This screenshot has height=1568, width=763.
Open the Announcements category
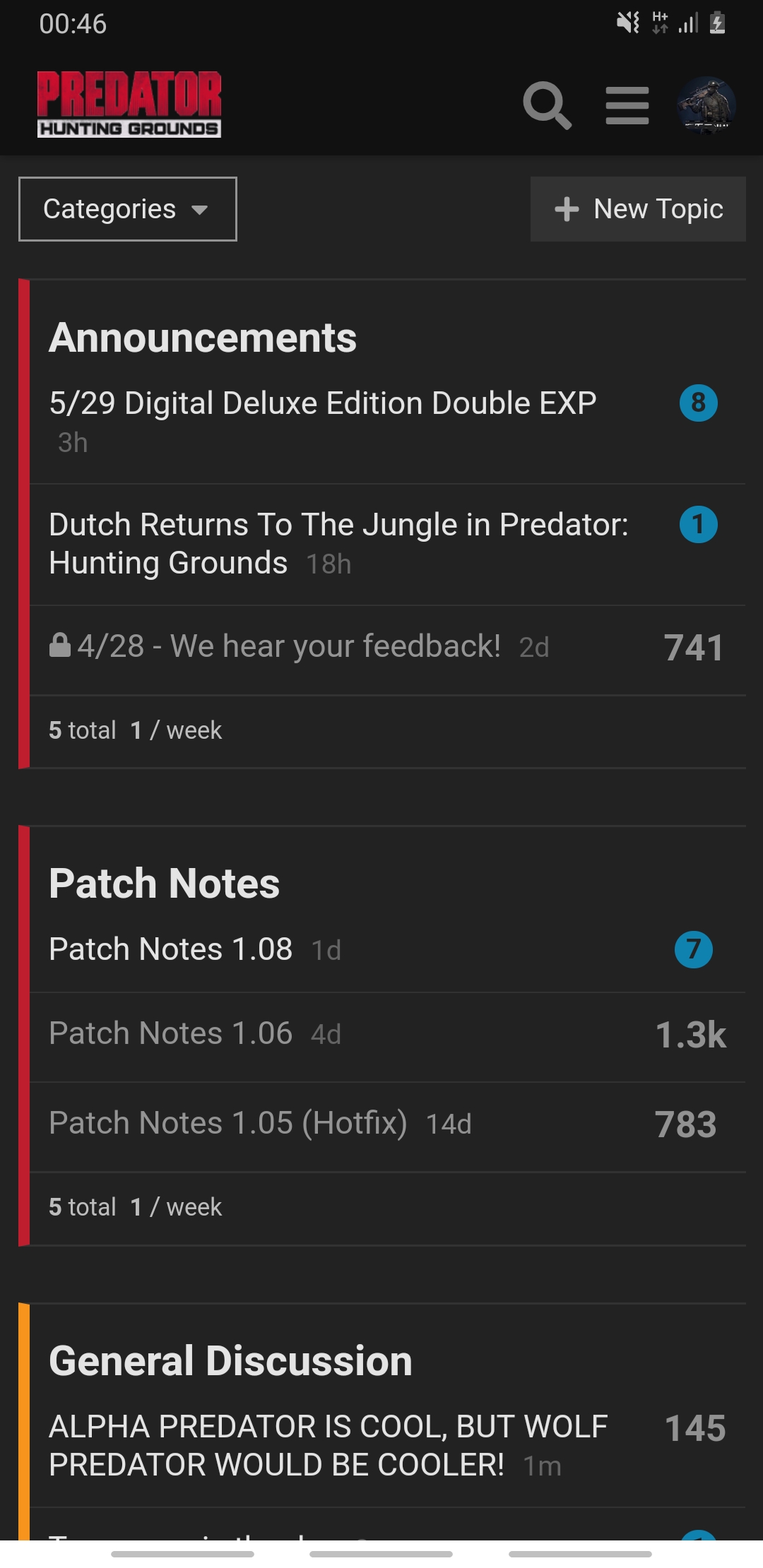203,338
